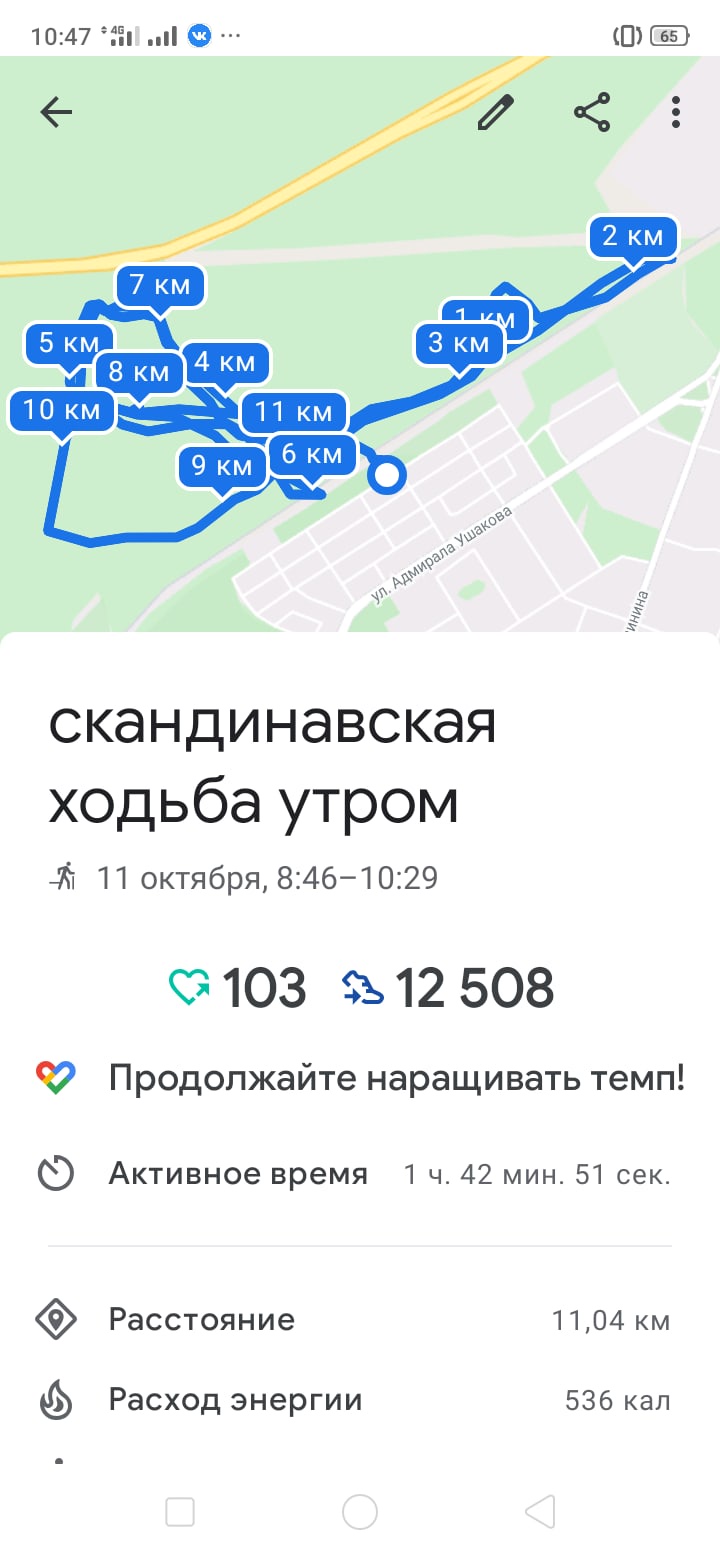The height and width of the screenshot is (1560, 720).
Task: Share this Nordic walking activity
Action: (x=592, y=112)
